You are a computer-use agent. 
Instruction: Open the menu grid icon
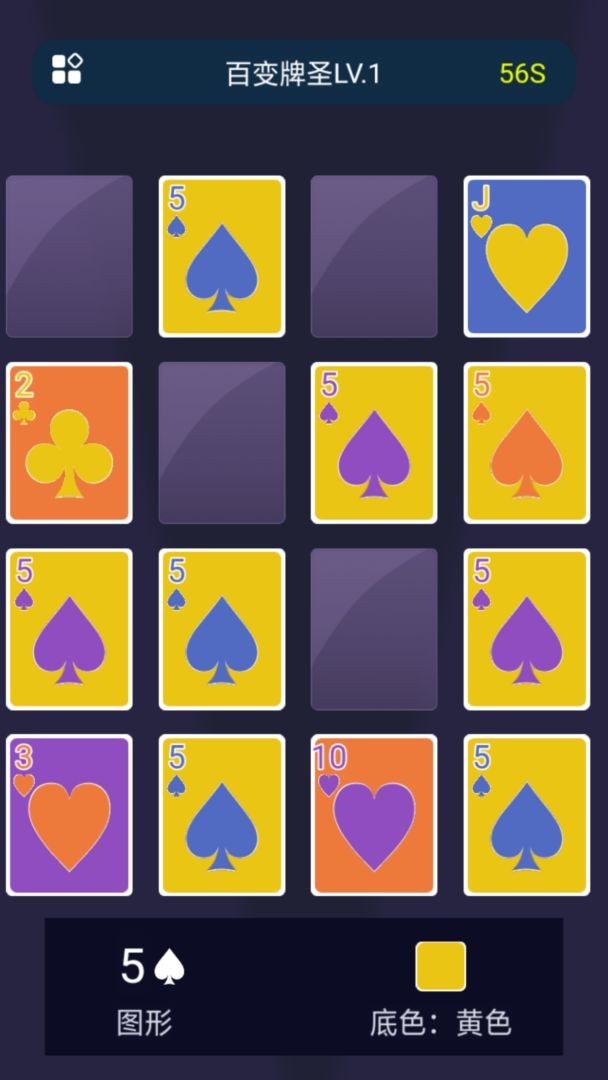click(x=67, y=69)
